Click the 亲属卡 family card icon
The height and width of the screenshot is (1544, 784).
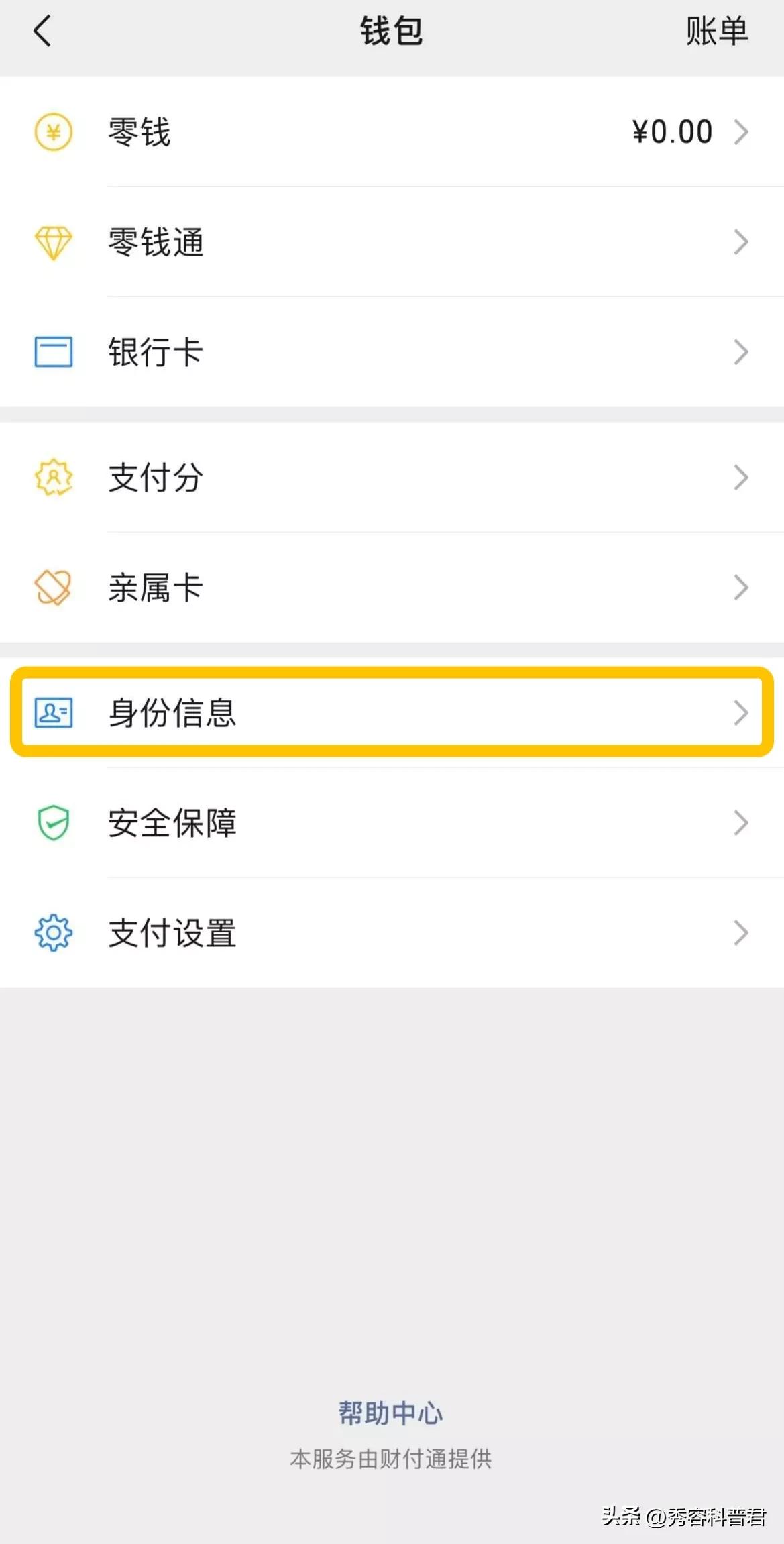pos(52,588)
